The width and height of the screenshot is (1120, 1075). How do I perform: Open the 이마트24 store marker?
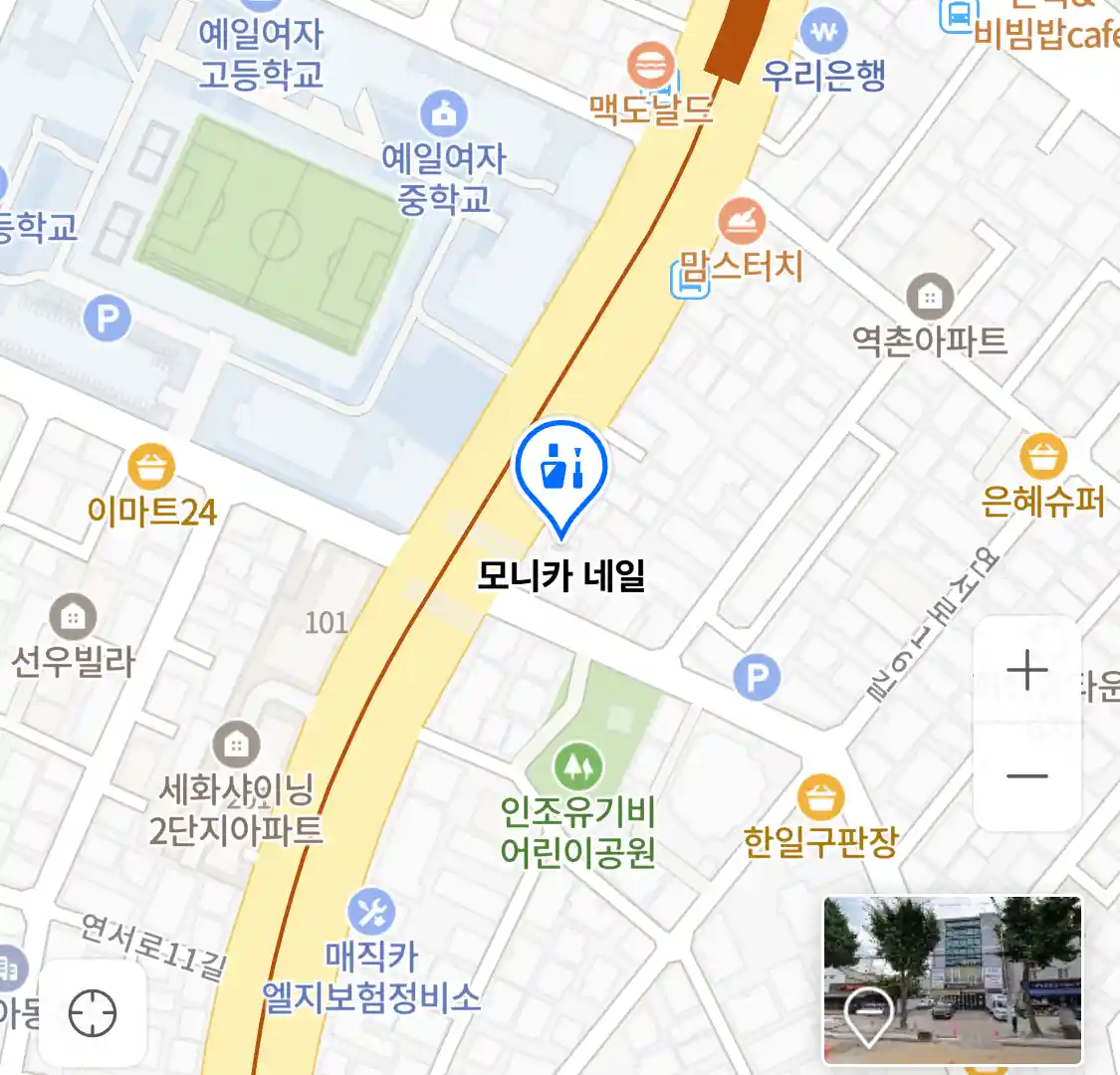[x=151, y=467]
